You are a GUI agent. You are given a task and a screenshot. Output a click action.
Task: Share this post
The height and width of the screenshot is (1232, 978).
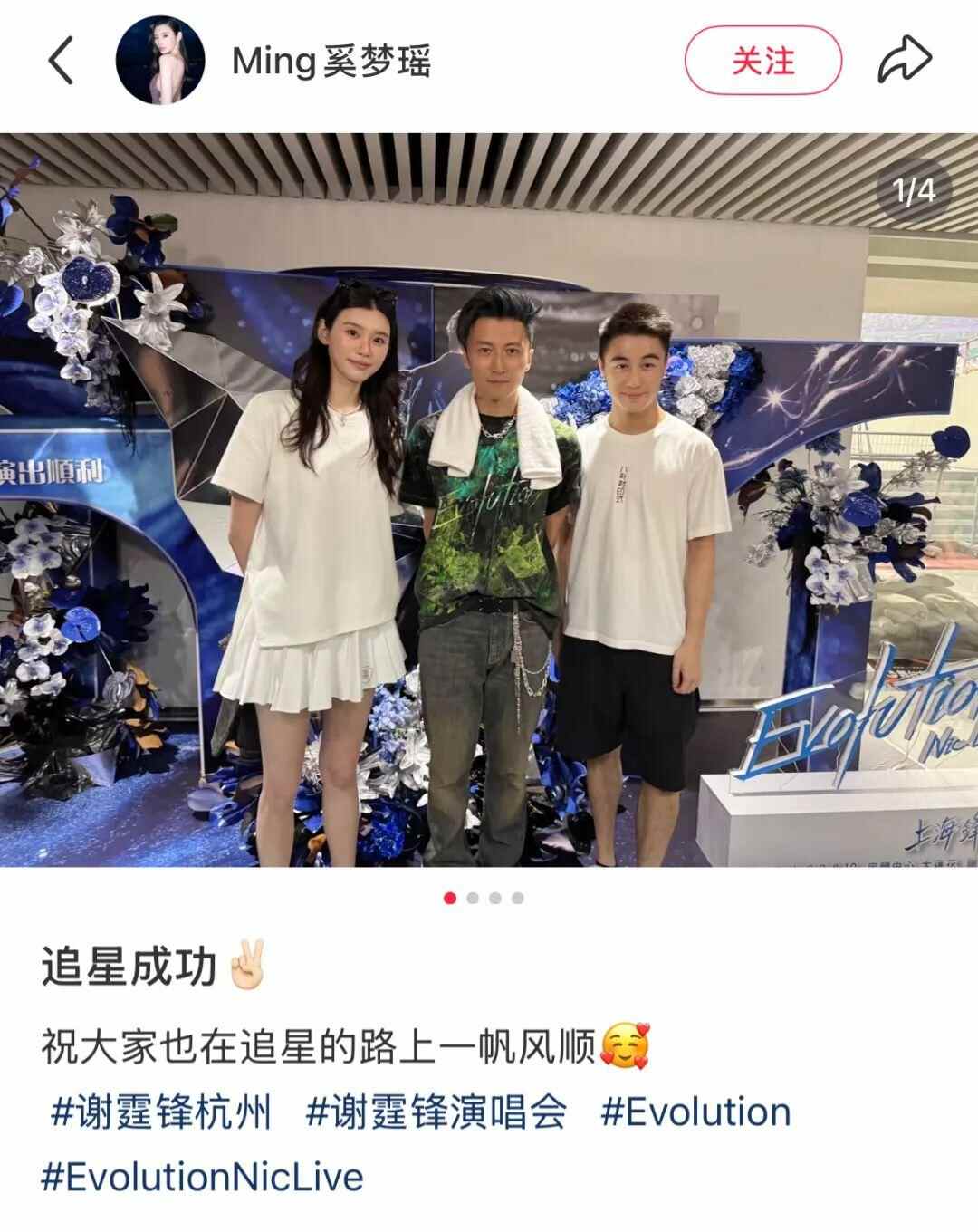[905, 62]
